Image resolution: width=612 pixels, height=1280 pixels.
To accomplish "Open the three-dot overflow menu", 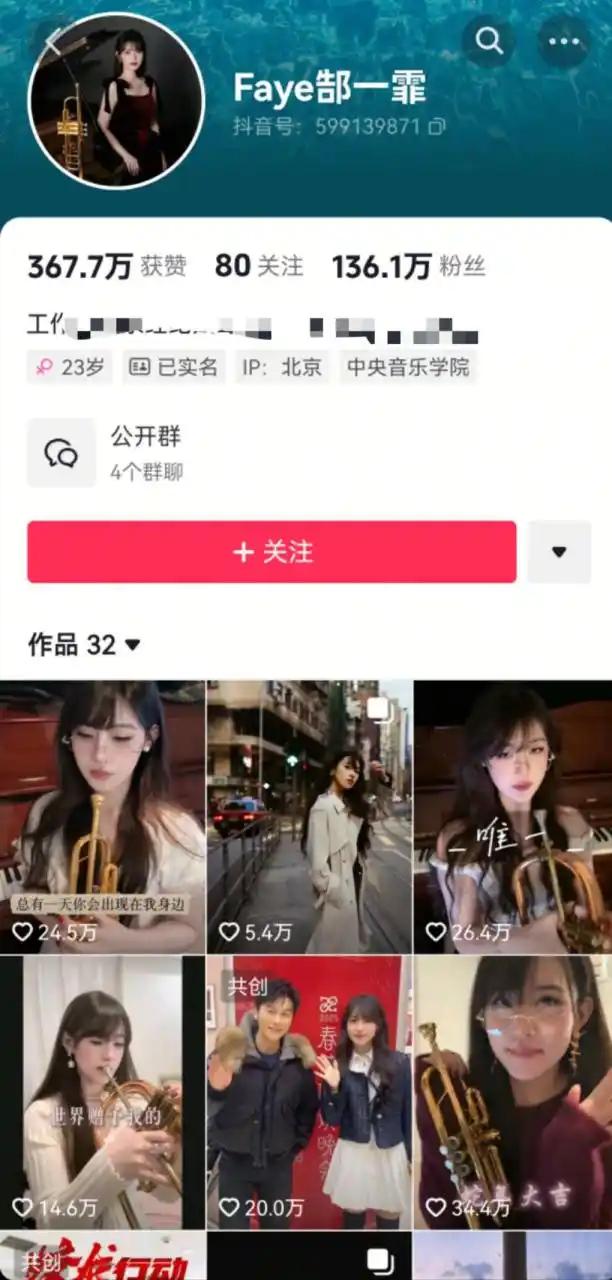I will click(x=563, y=41).
